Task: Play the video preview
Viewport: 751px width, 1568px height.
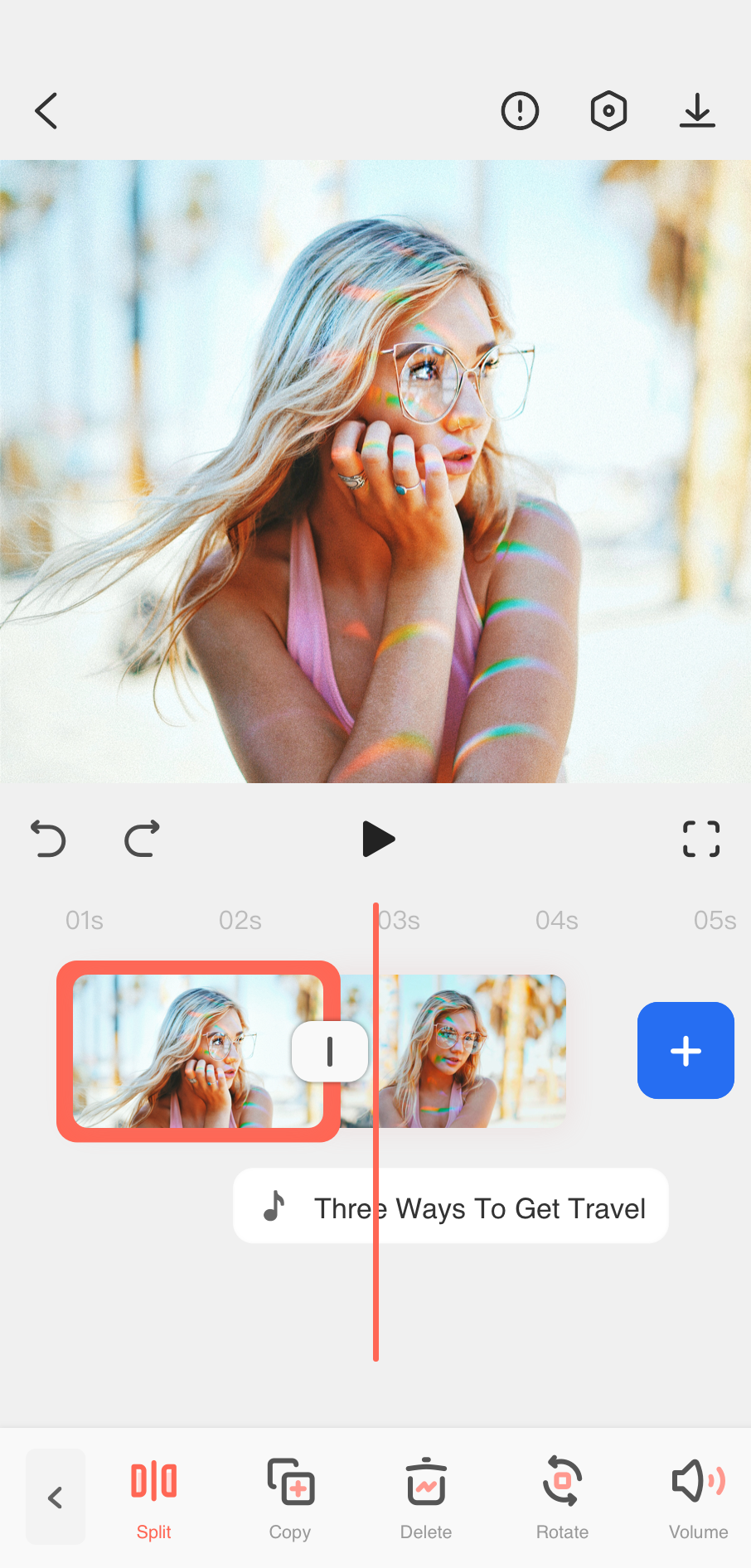Action: (x=378, y=839)
